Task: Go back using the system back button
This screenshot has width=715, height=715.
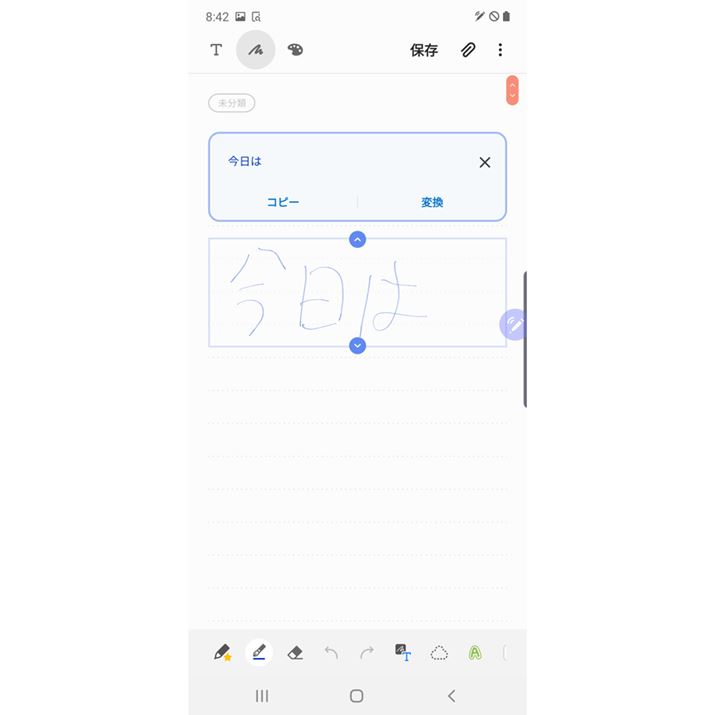Action: click(x=451, y=696)
